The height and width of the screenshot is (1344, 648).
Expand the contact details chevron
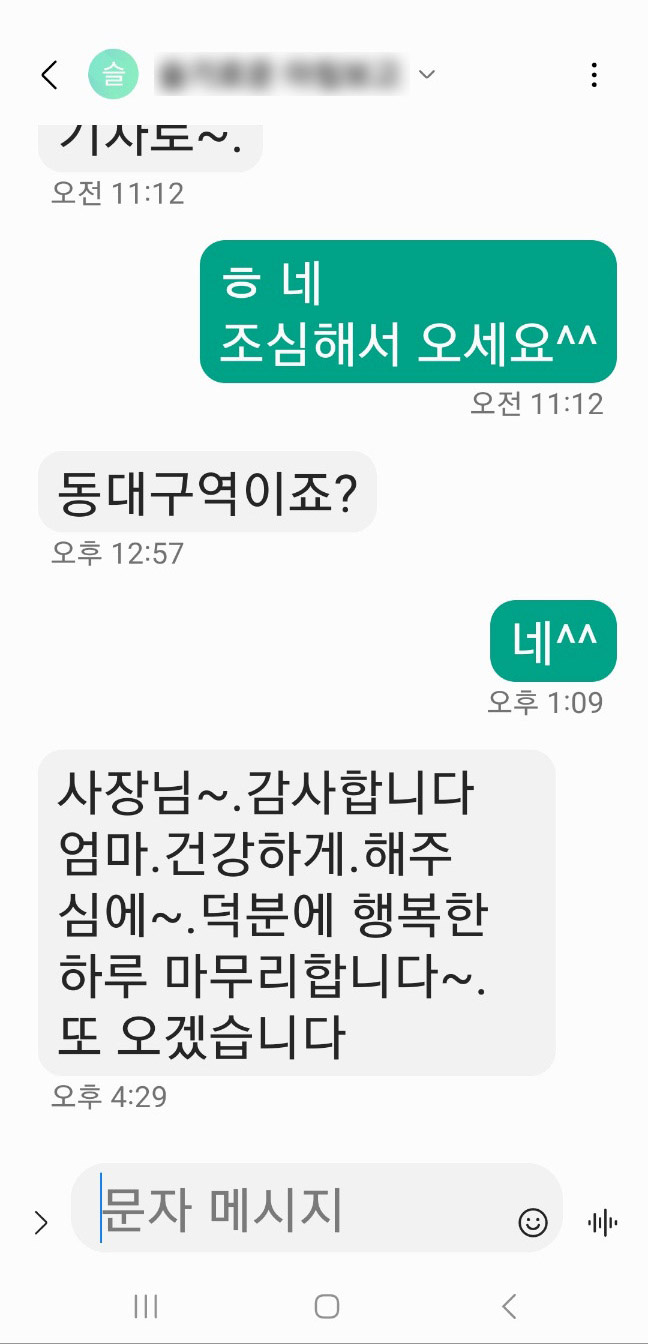(427, 75)
